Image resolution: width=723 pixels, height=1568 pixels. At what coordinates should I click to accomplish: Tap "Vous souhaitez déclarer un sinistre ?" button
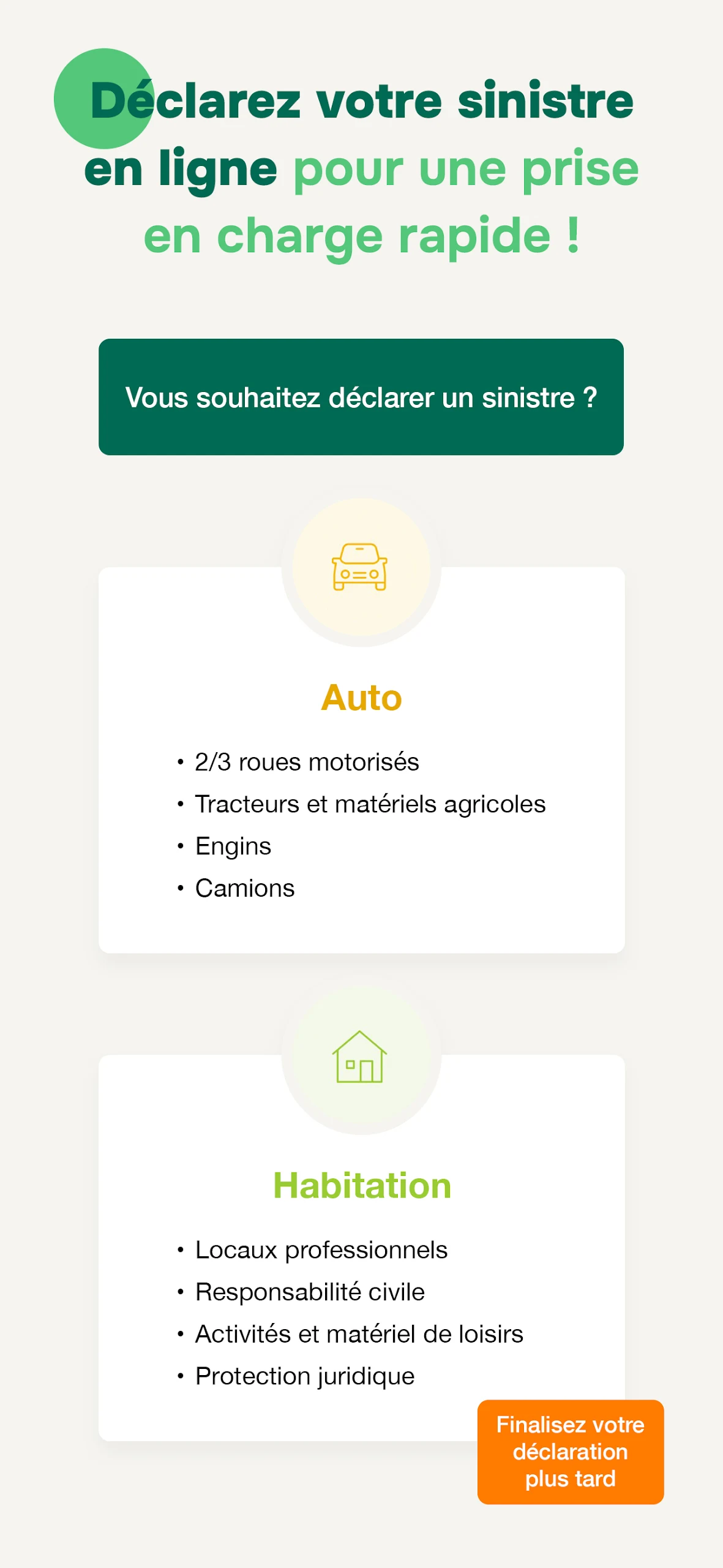click(x=361, y=397)
